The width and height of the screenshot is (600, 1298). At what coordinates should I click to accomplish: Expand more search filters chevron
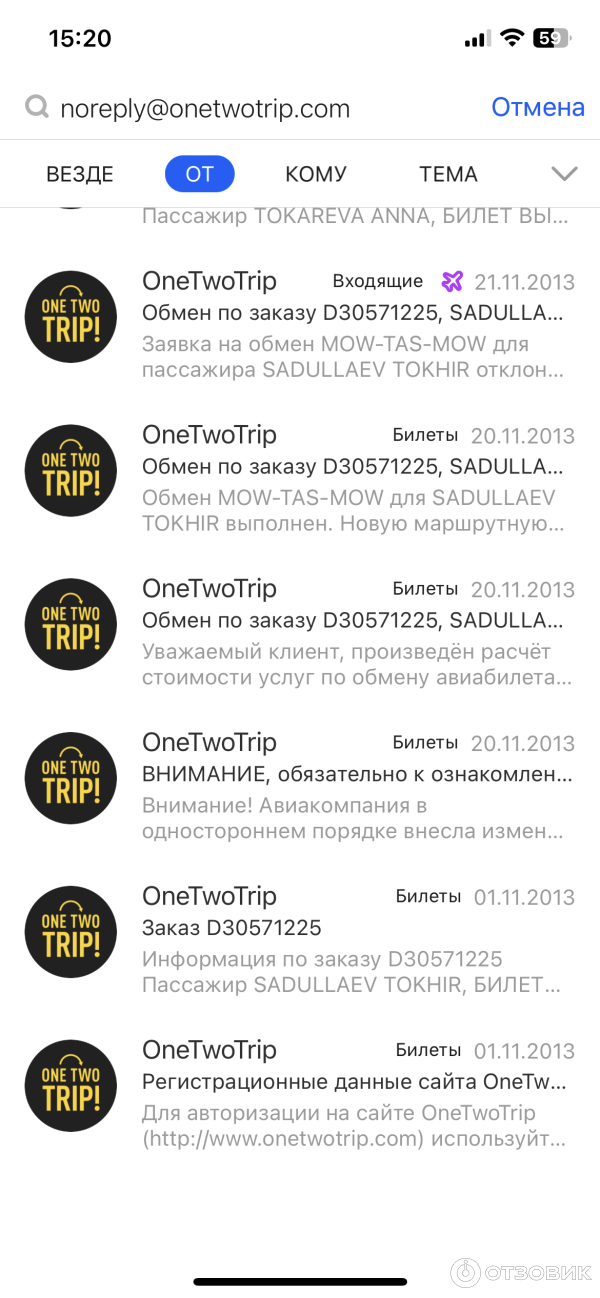tap(564, 174)
